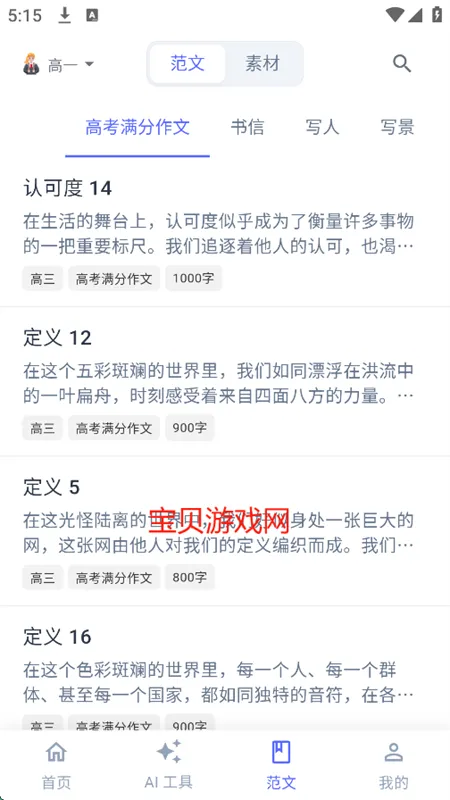
Task: Select the 范文 segment
Action: [x=187, y=64]
